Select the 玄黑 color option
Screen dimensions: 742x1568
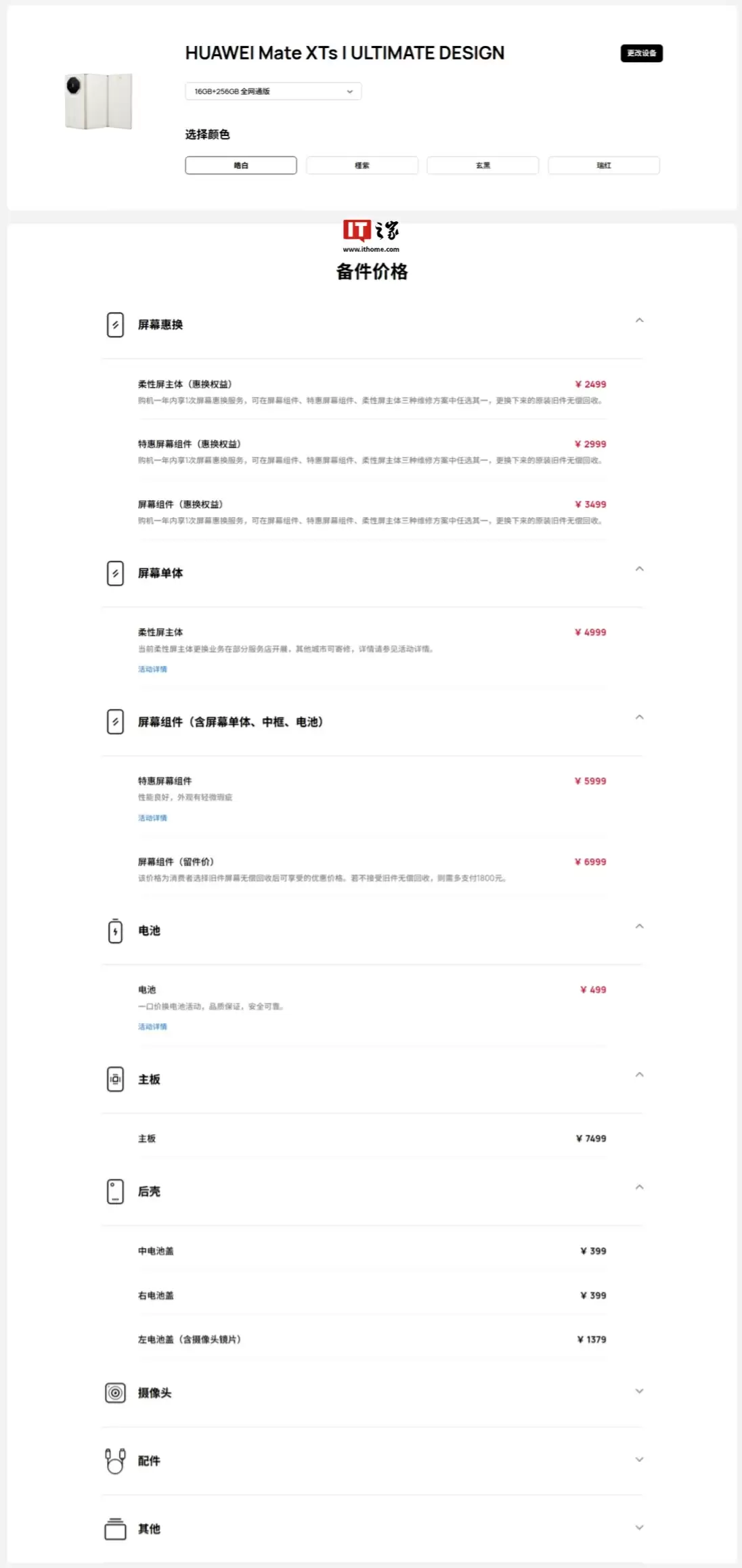point(483,165)
